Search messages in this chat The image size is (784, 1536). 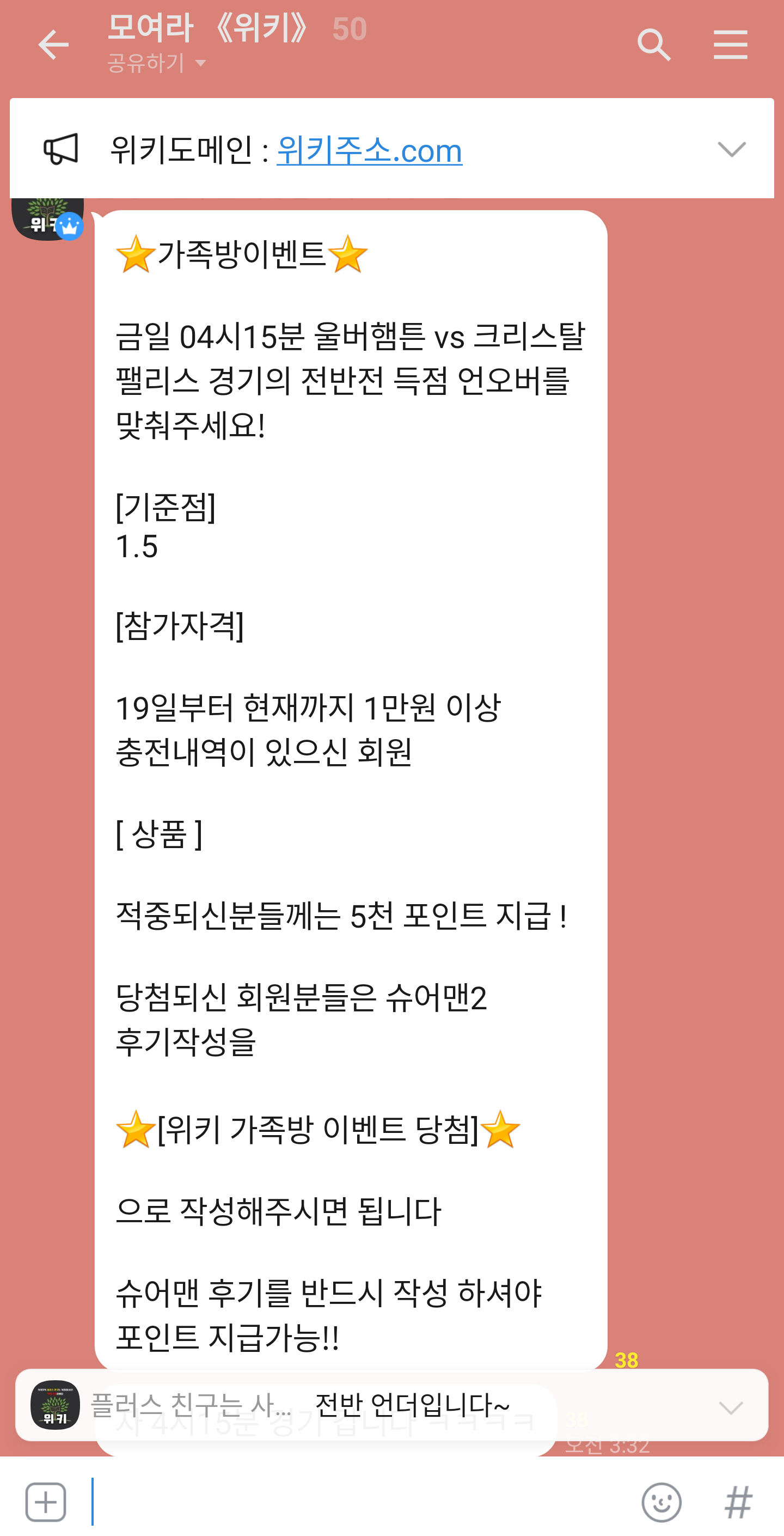click(x=653, y=45)
